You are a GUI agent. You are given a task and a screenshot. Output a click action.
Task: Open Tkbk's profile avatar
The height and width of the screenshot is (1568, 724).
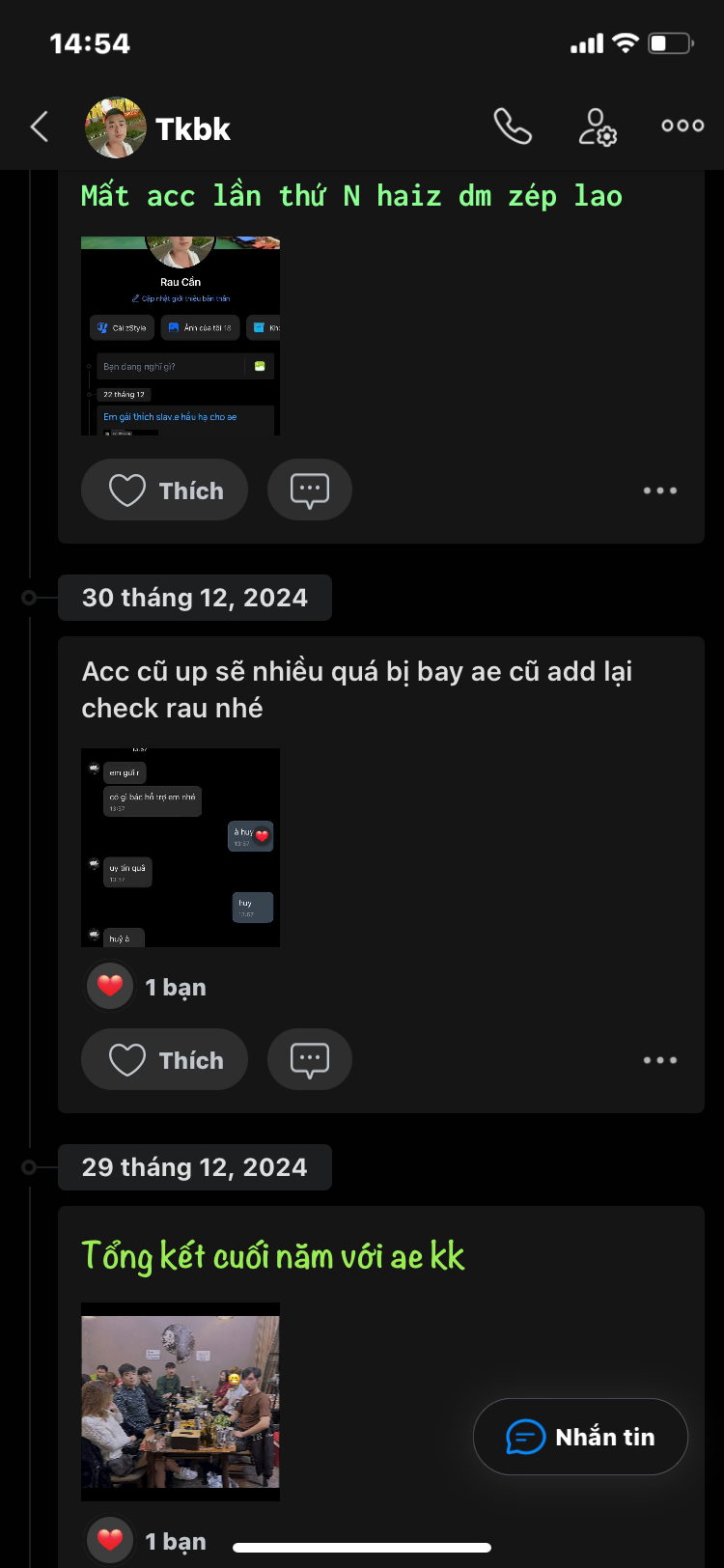coord(116,127)
